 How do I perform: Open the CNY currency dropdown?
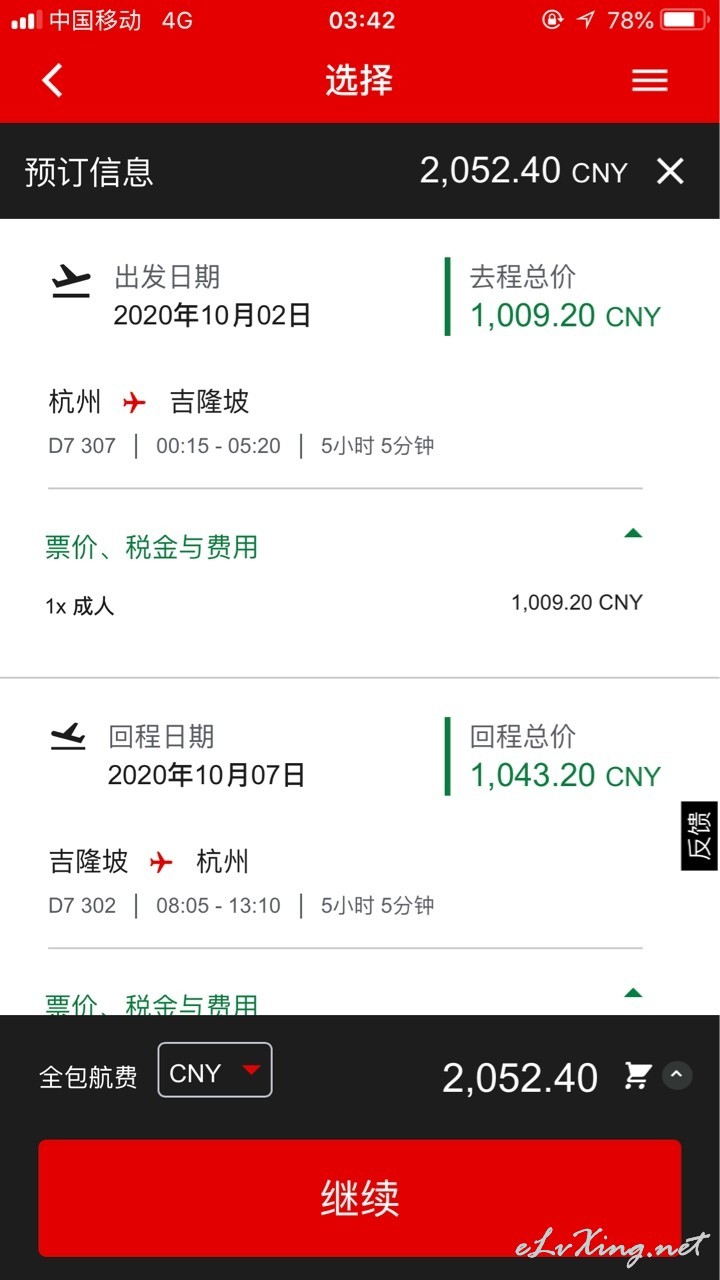[215, 1071]
